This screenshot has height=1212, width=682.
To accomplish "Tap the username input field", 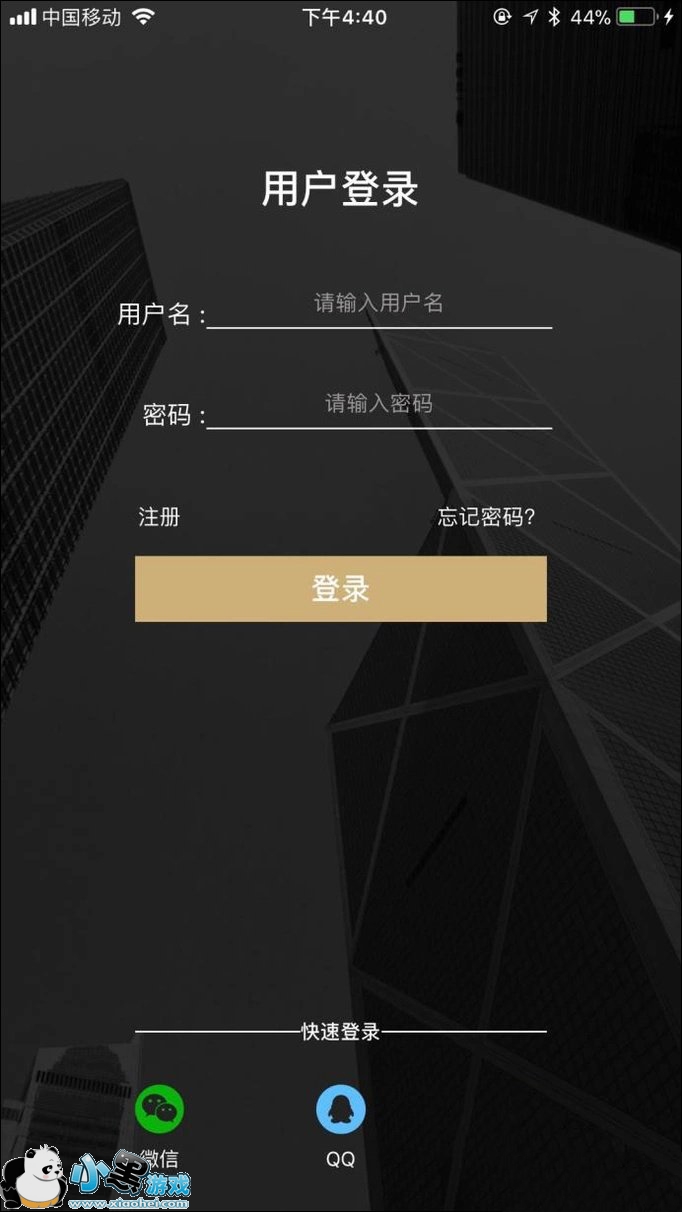I will pyautogui.click(x=379, y=304).
